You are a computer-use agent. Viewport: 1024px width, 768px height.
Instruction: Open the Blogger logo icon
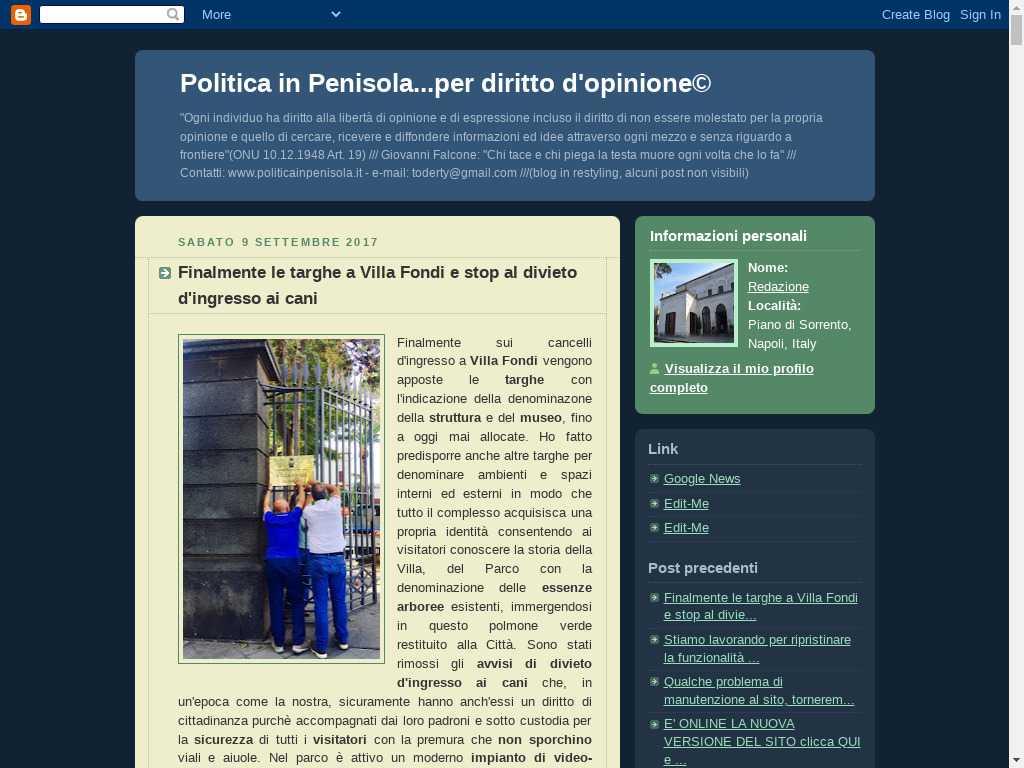pyautogui.click(x=21, y=14)
